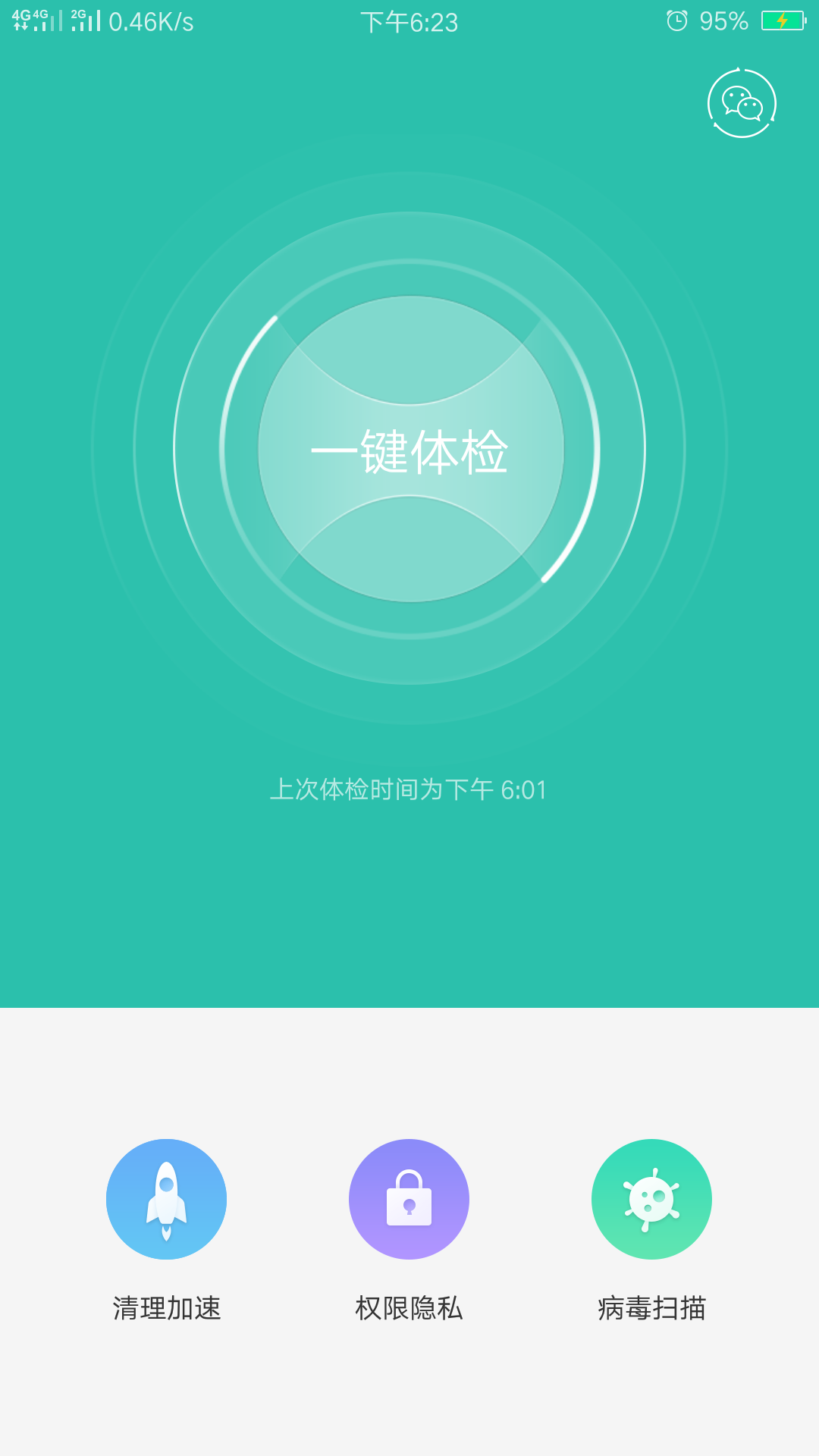This screenshot has height=1456, width=819.
Task: Tap the clock showing 下午6:23
Action: 409,21
